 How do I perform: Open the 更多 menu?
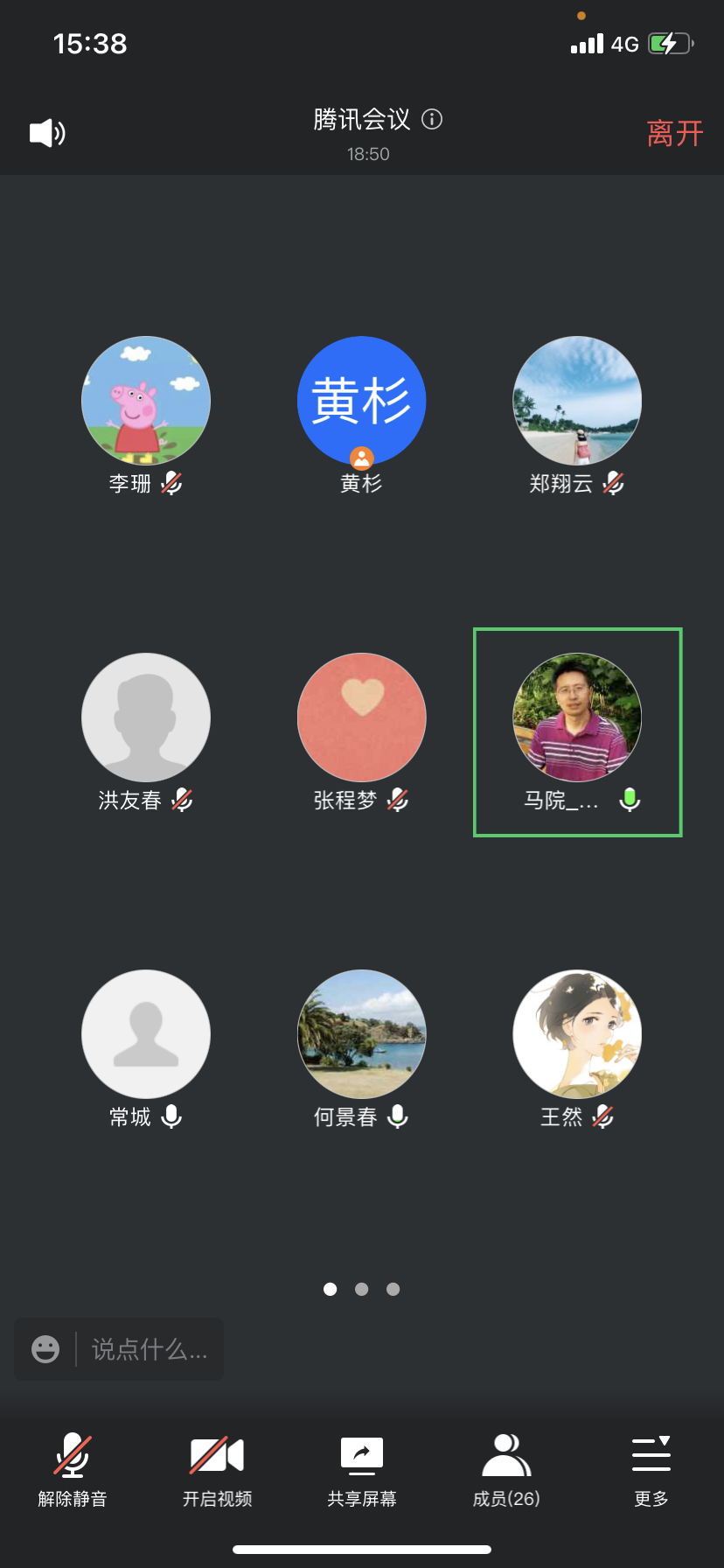tap(651, 1470)
